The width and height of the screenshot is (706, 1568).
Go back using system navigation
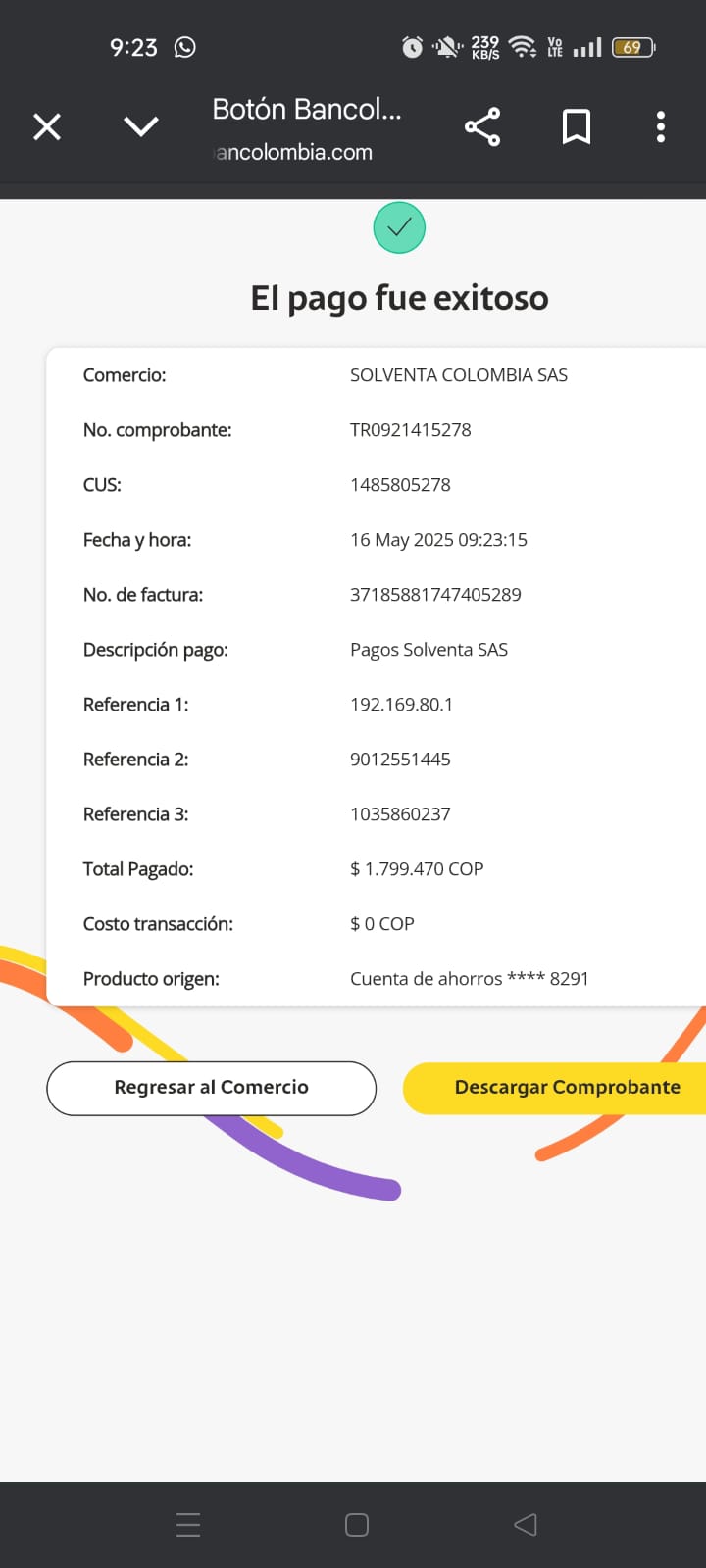[526, 1524]
